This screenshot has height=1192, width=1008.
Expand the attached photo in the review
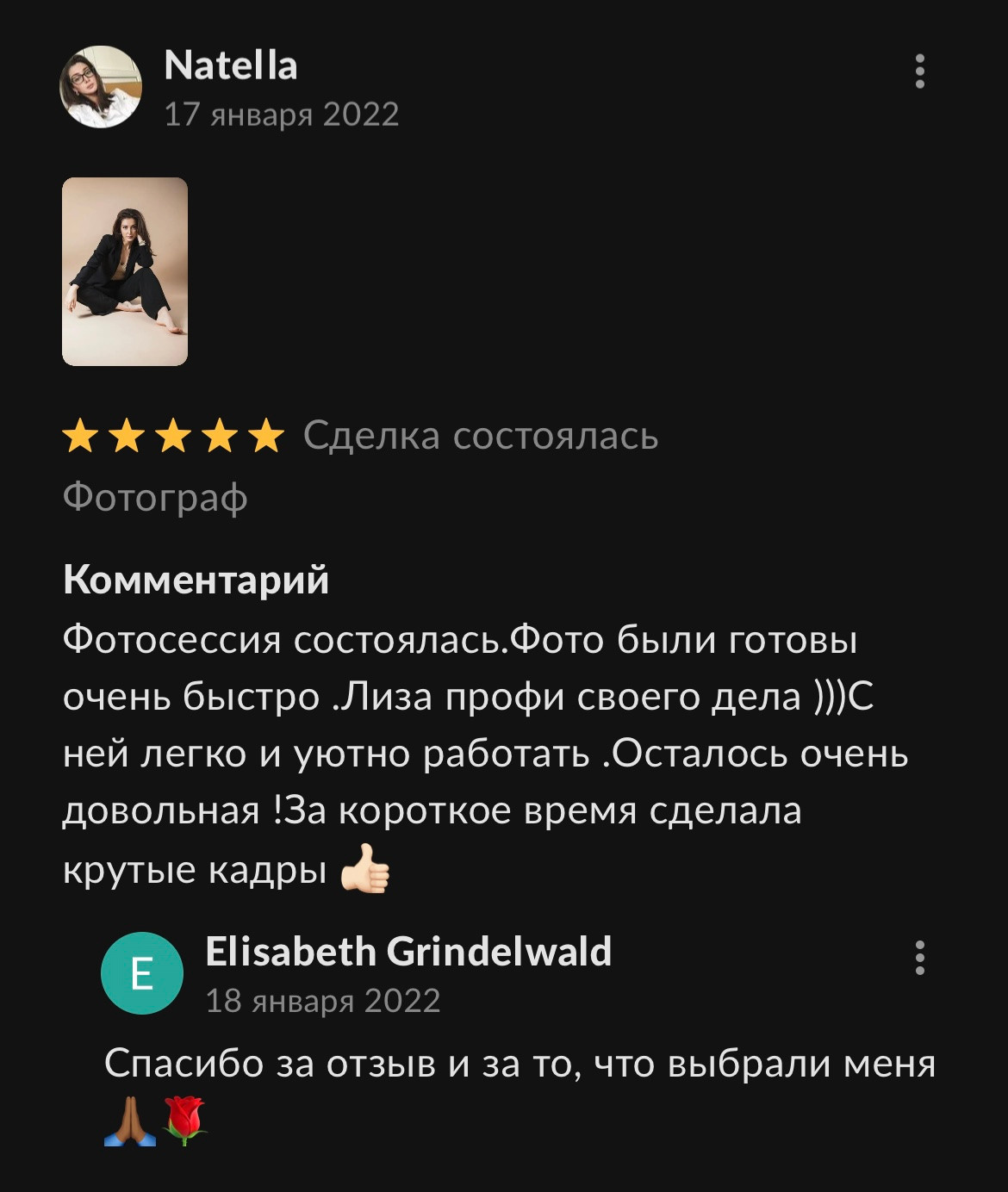(126, 270)
